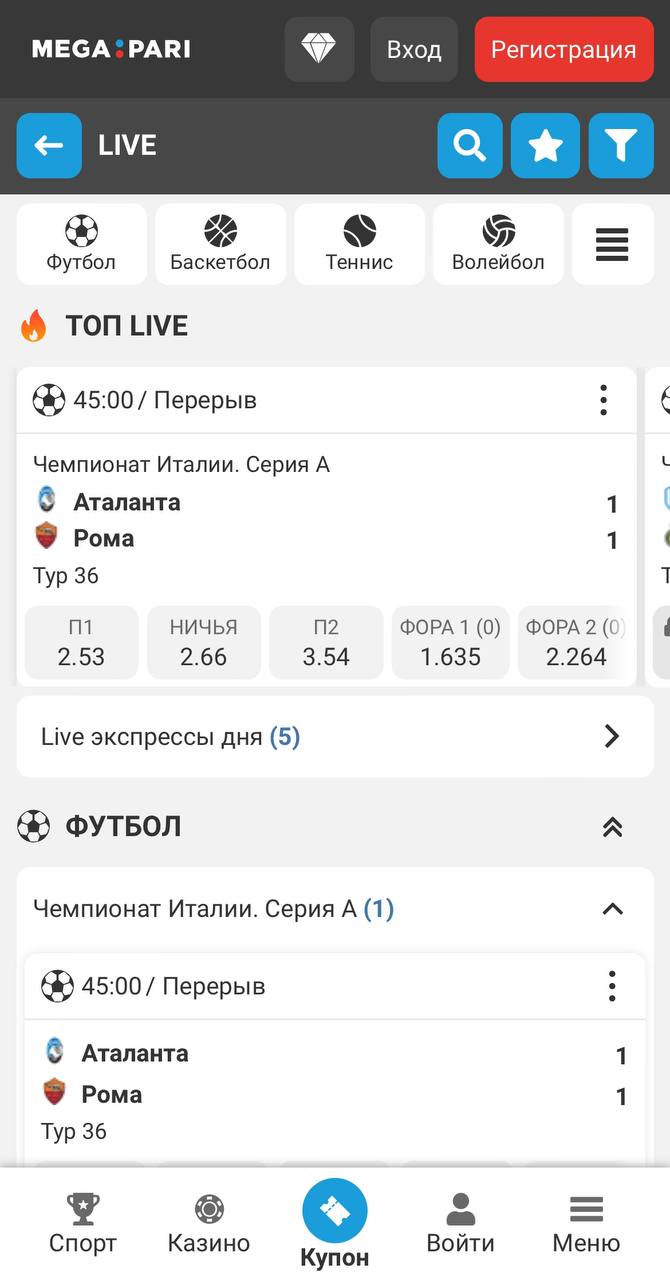Open favorites with the star button
This screenshot has height=1280, width=670.
[x=545, y=146]
